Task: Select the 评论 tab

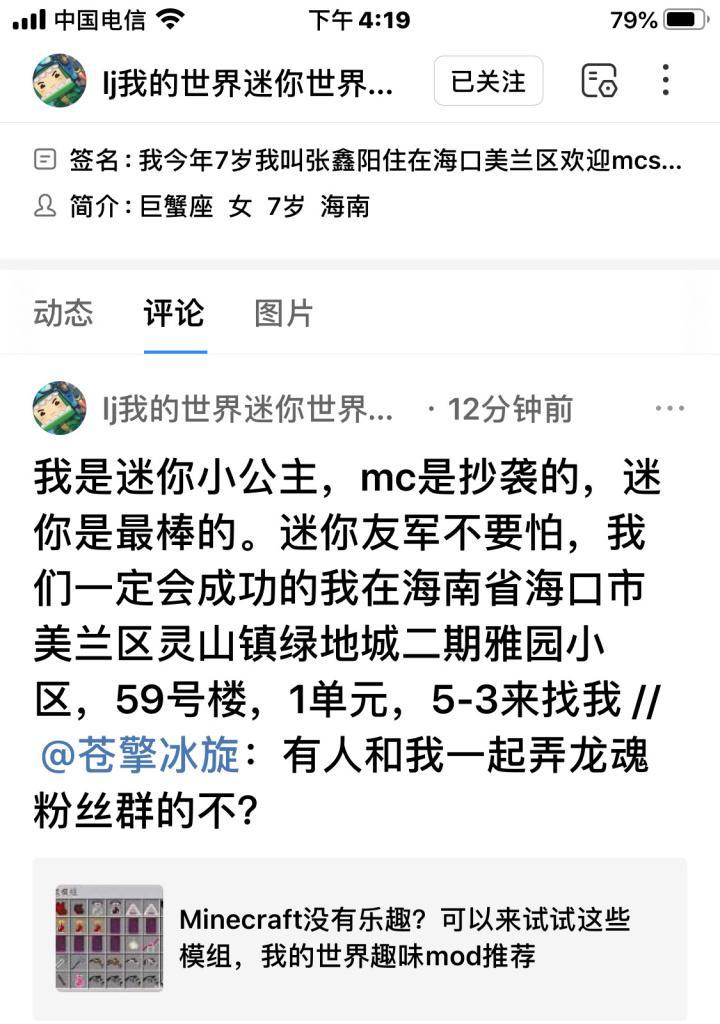Action: pos(174,313)
